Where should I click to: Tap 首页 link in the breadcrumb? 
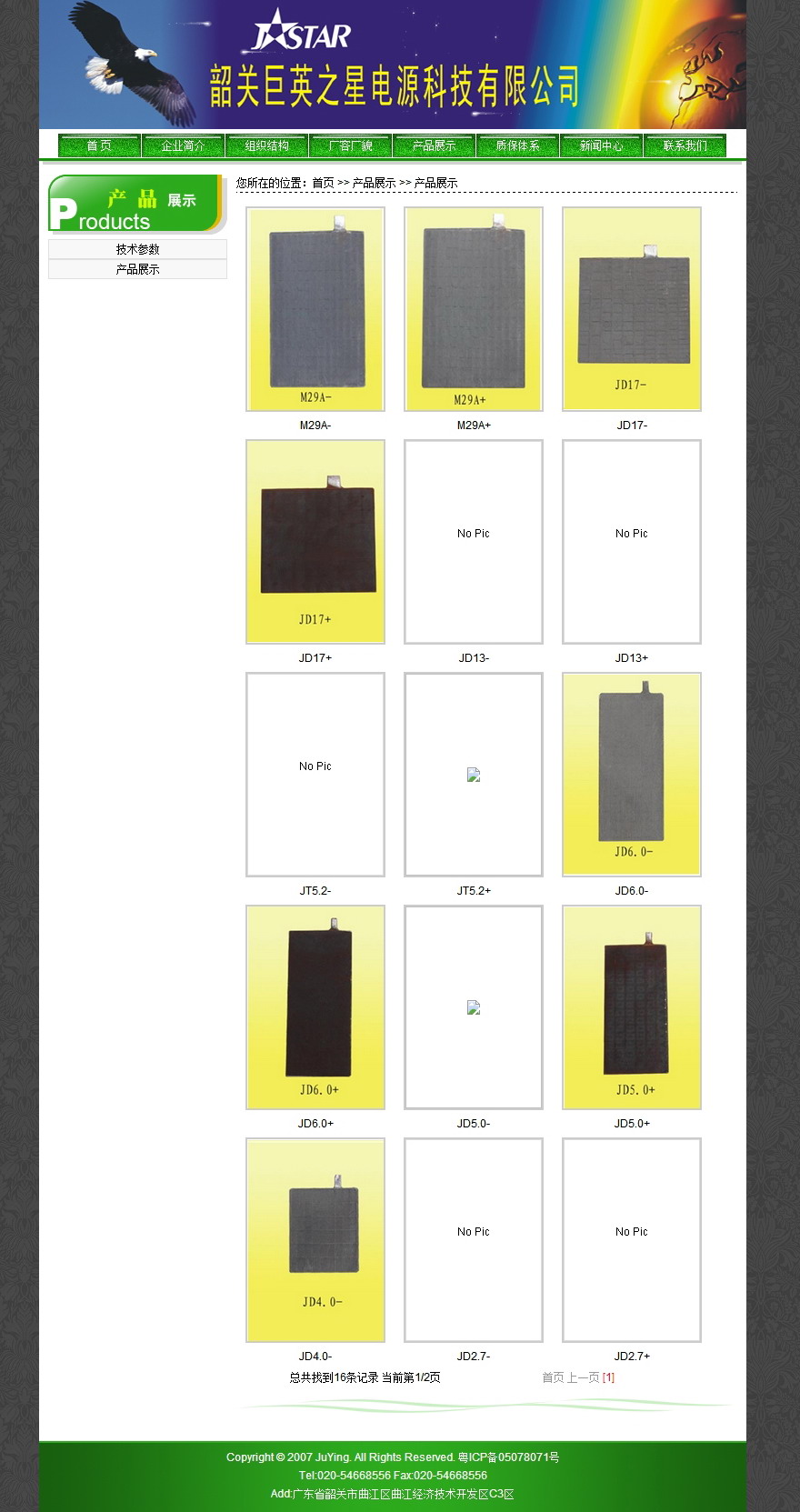[x=323, y=183]
